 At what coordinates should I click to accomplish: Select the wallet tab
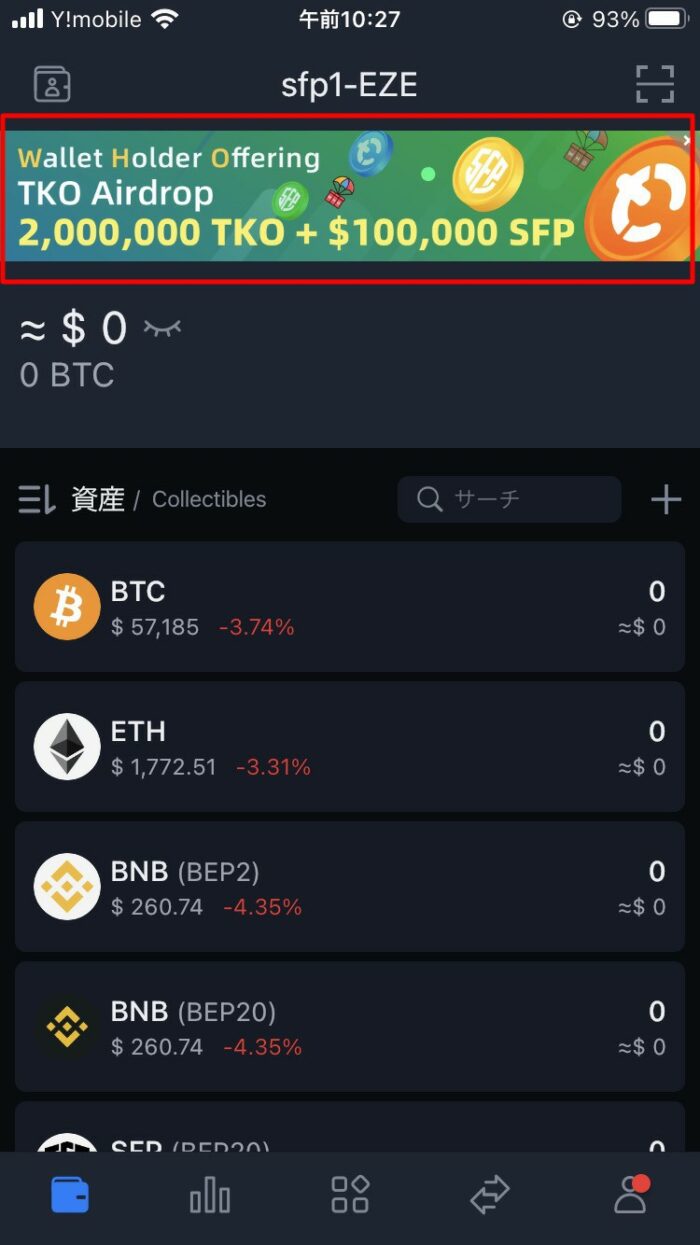tap(70, 1195)
